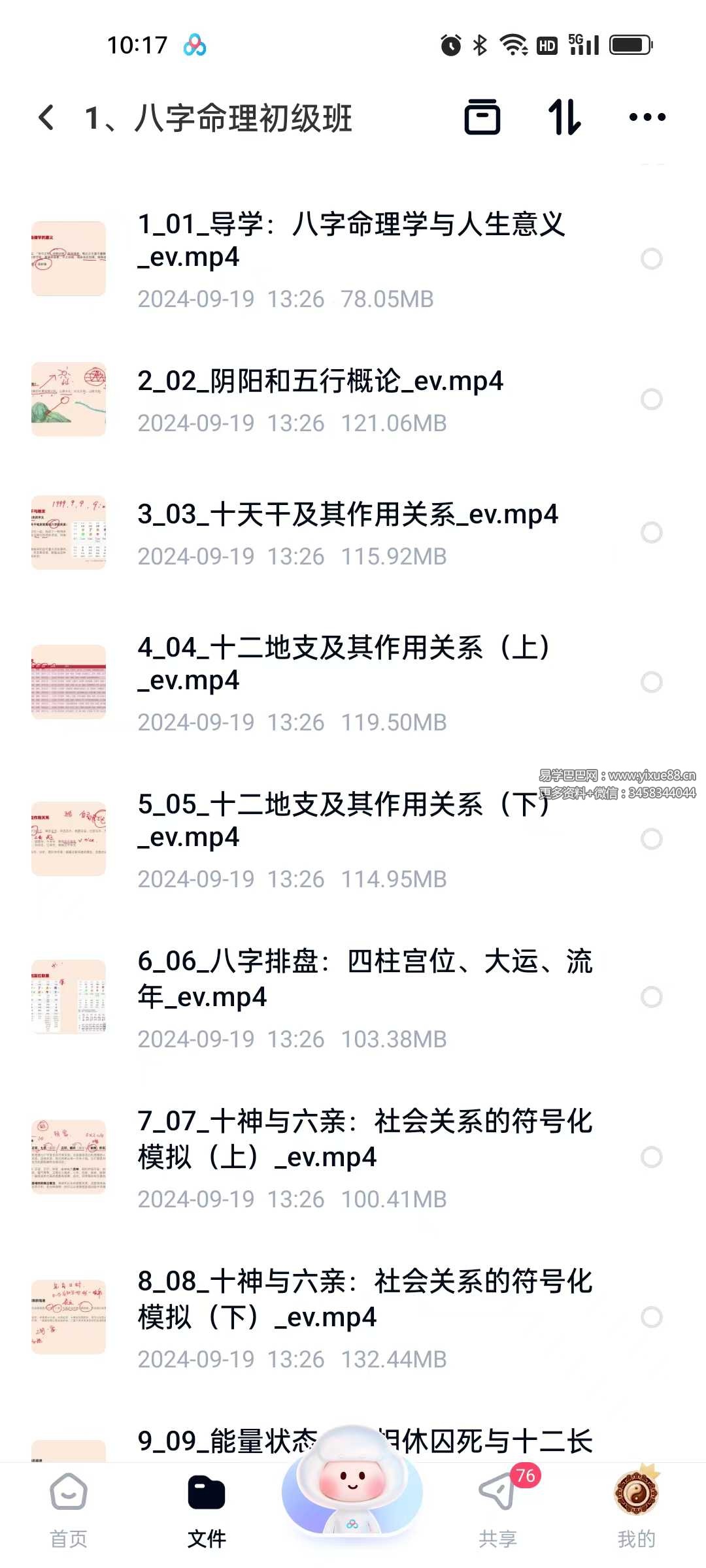
Task: Check the selection circle for 2_02 阴阳和五行概论
Action: 651,400
